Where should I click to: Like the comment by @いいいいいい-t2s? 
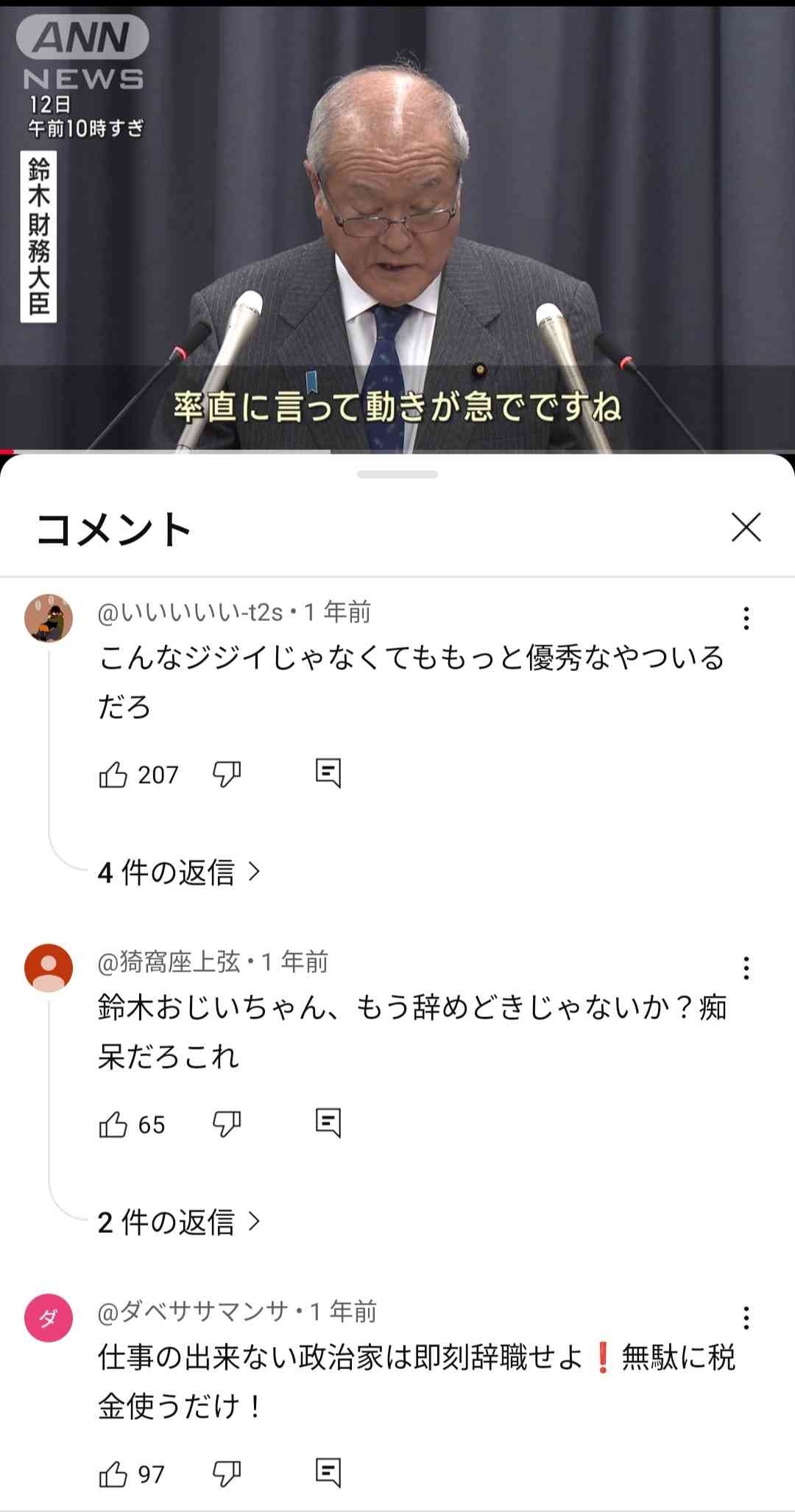113,774
